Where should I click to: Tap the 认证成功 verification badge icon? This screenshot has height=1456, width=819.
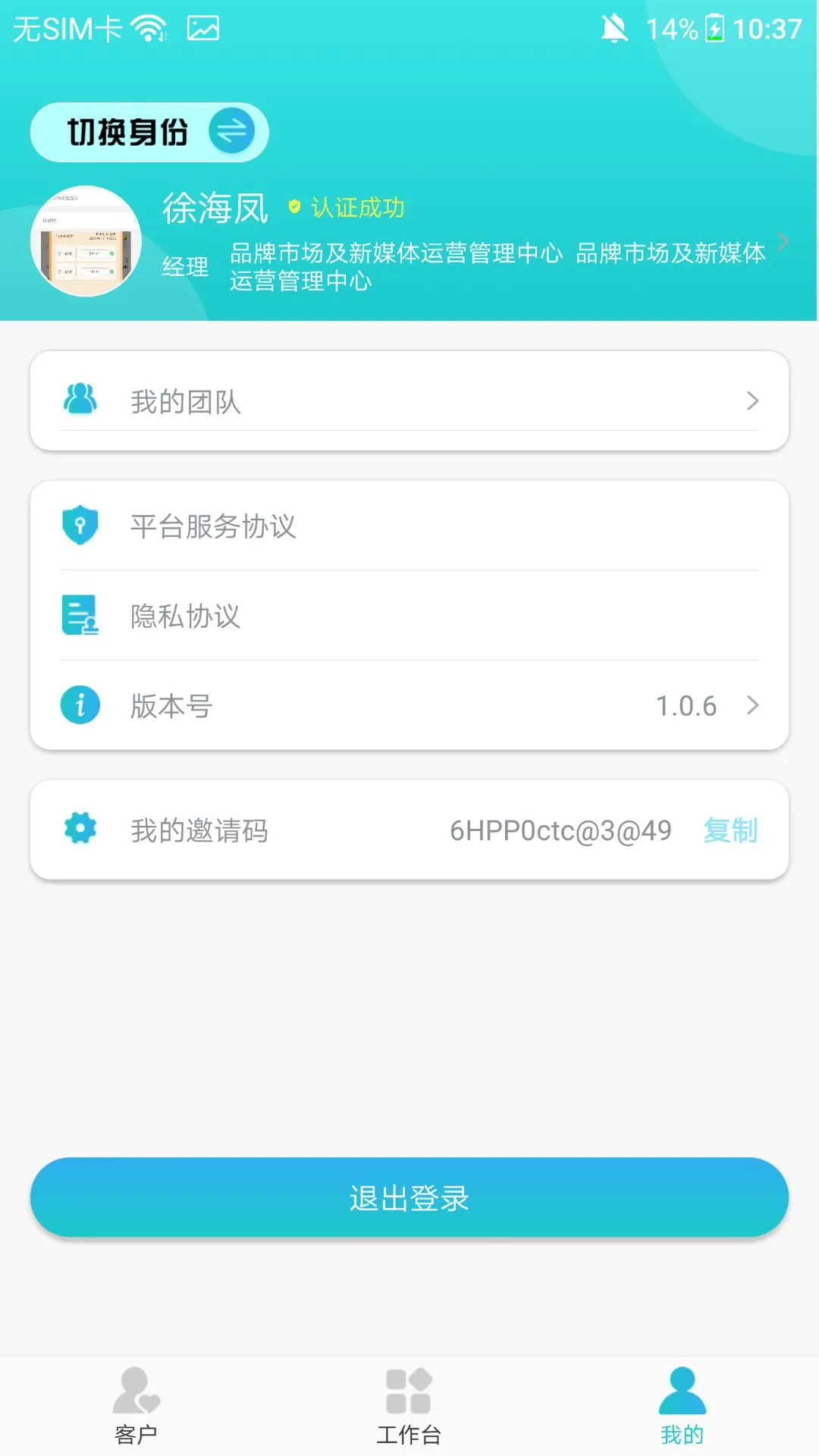pyautogui.click(x=296, y=206)
